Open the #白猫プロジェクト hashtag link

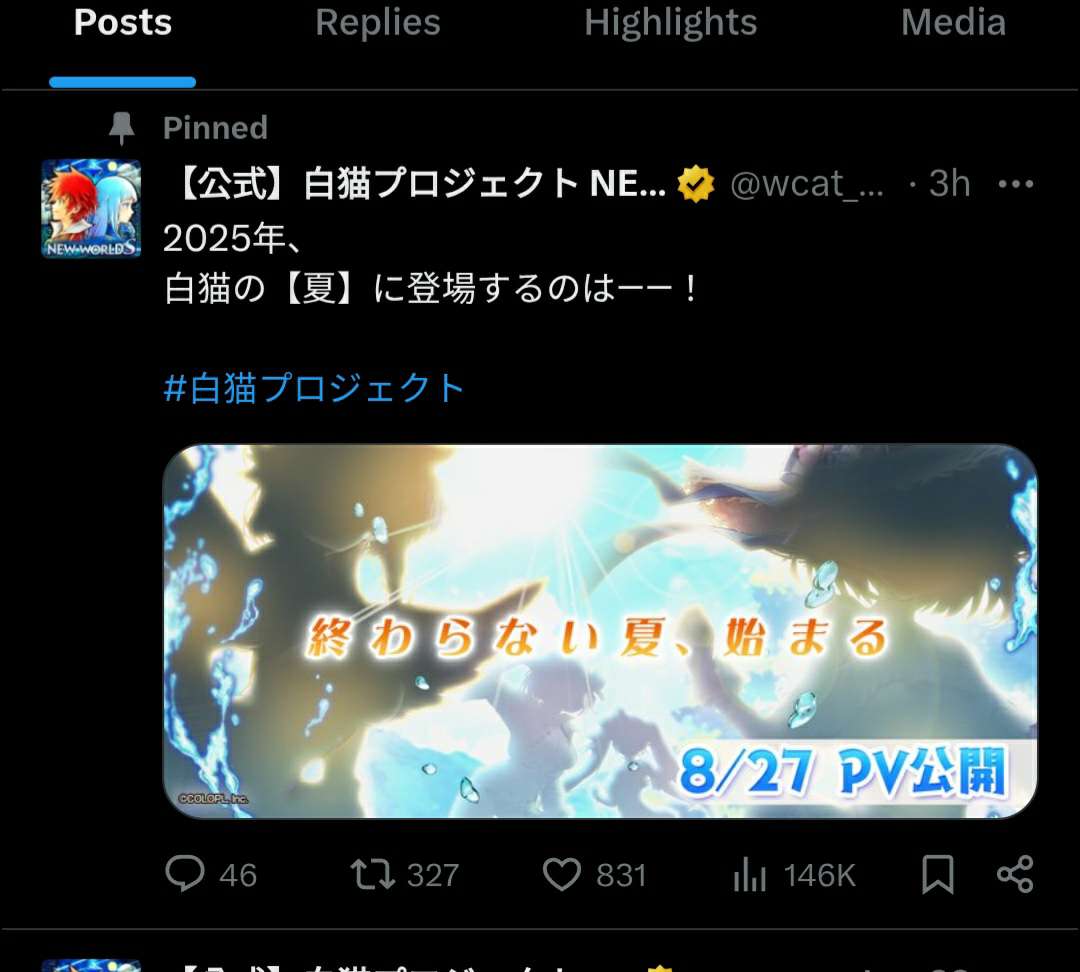[314, 388]
